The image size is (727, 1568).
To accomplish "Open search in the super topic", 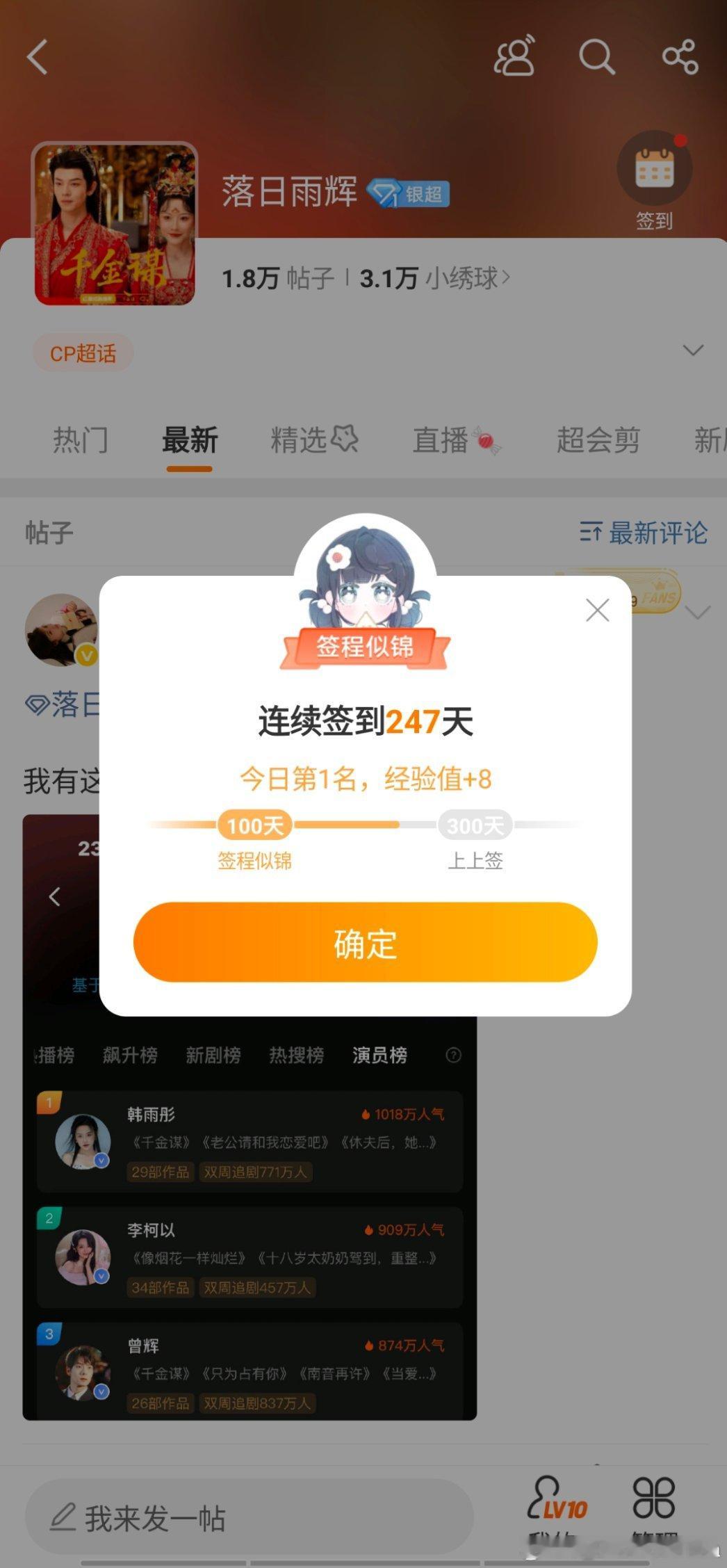I will (x=596, y=56).
